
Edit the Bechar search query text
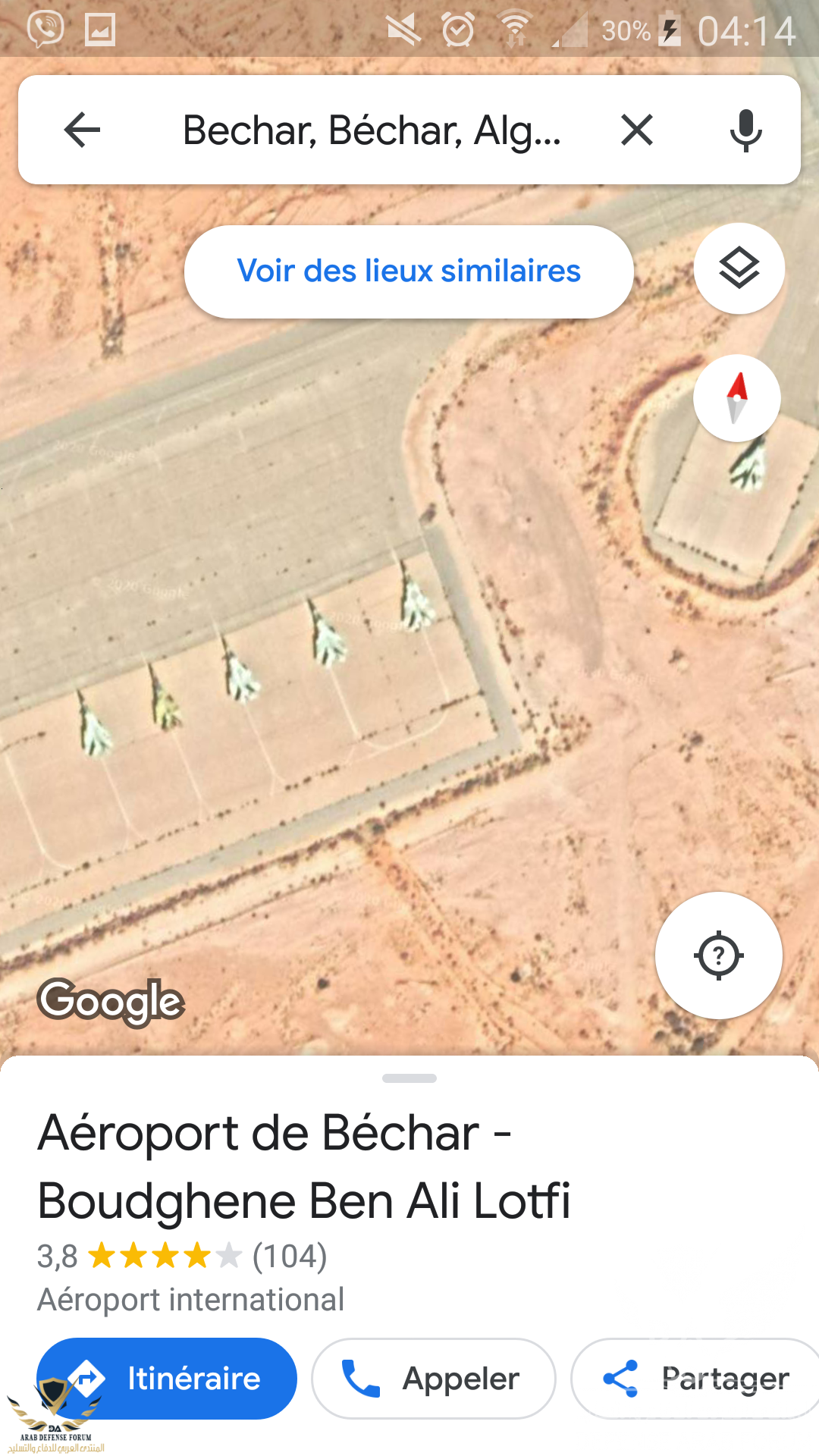(372, 130)
